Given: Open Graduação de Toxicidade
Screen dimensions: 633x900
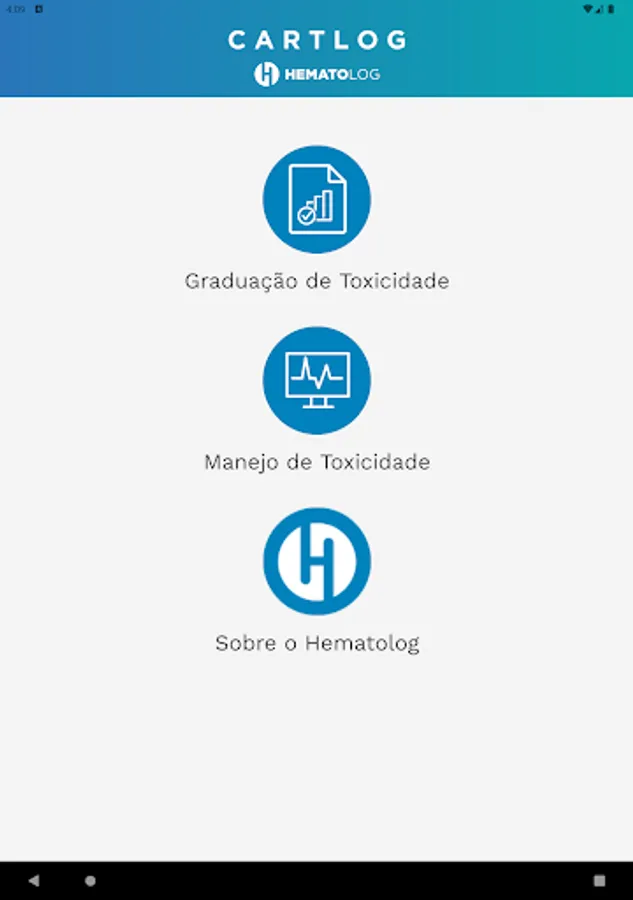Looking at the screenshot, I should [316, 200].
